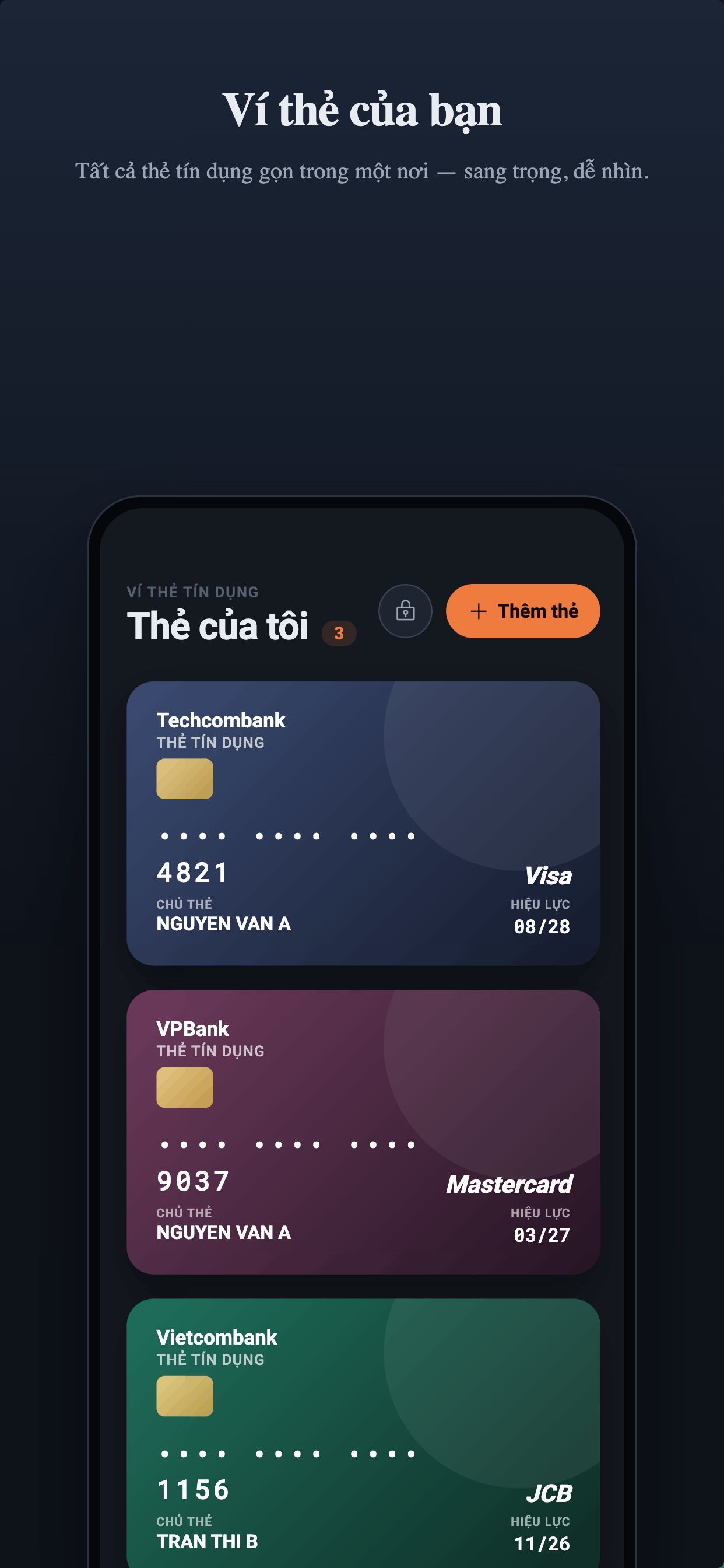Open the Techcombank Visa card ending 4821

[363, 823]
